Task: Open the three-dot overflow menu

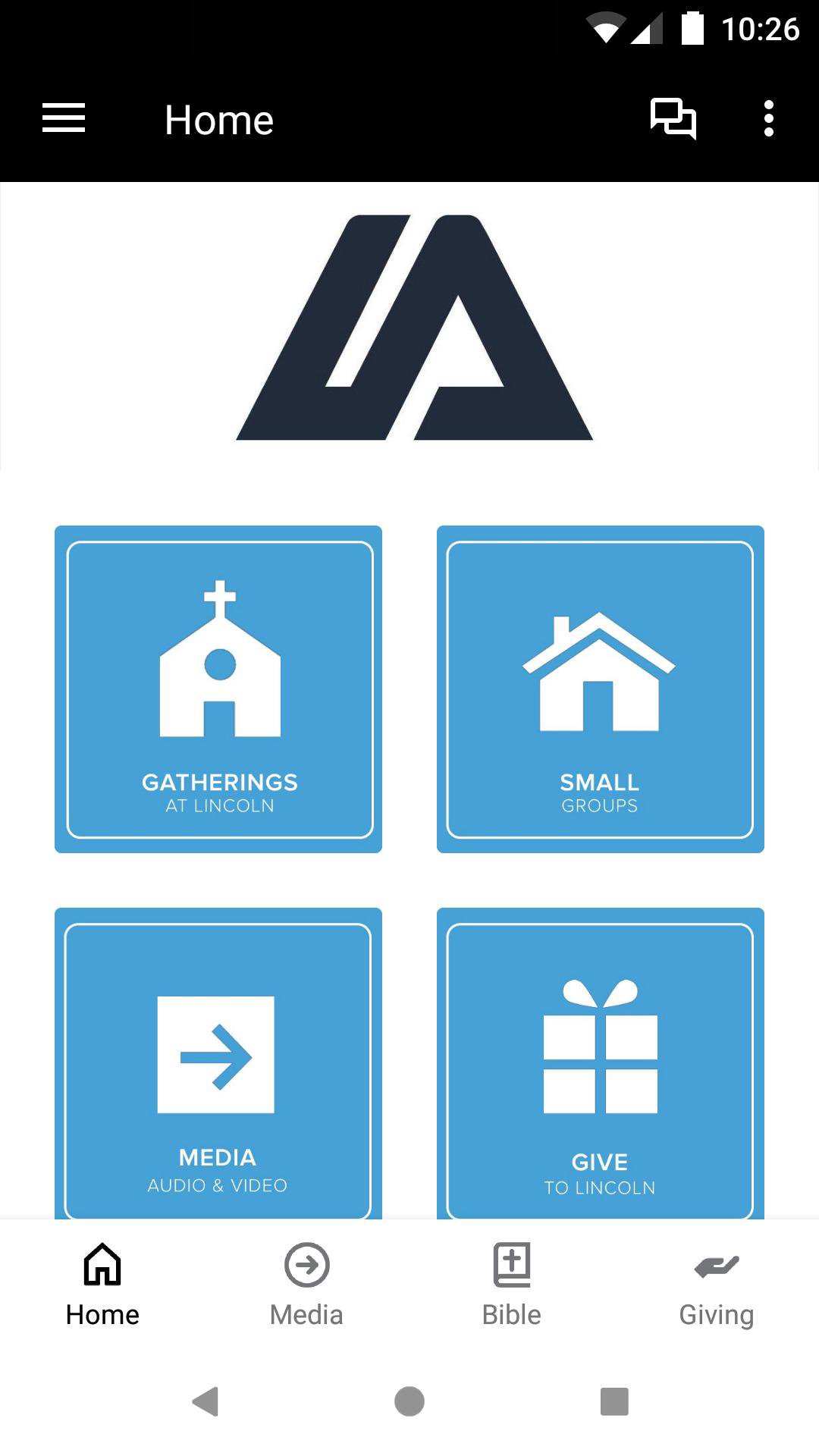Action: 769,119
